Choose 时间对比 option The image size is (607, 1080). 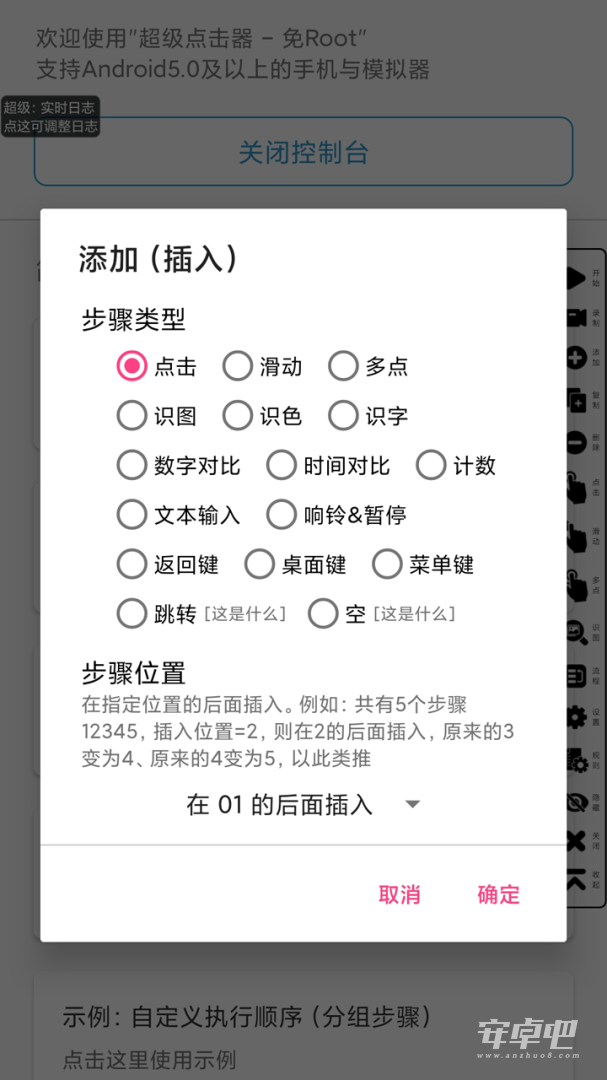point(282,465)
